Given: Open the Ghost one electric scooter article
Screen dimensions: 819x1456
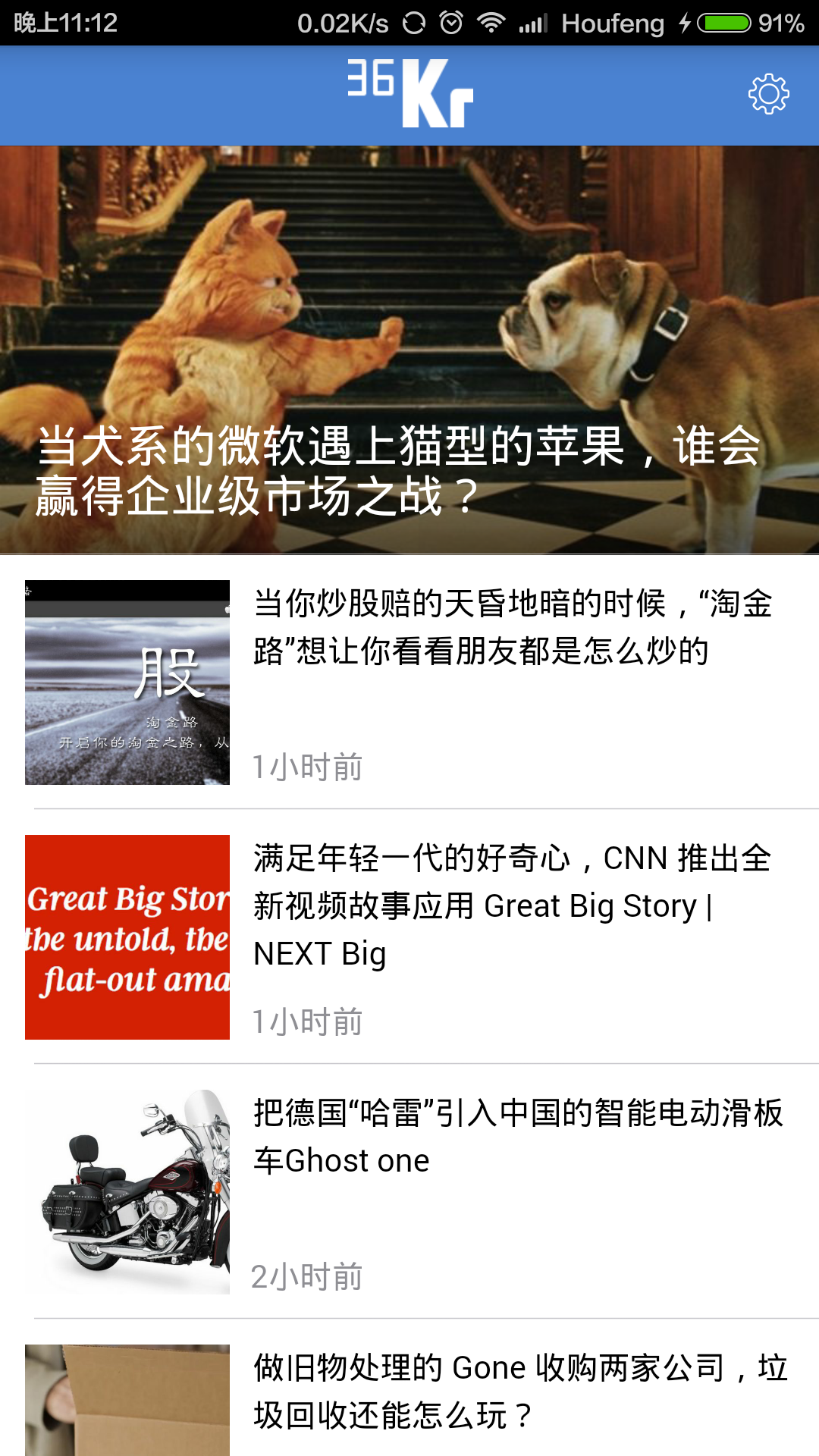Looking at the screenshot, I should pos(517,1137).
